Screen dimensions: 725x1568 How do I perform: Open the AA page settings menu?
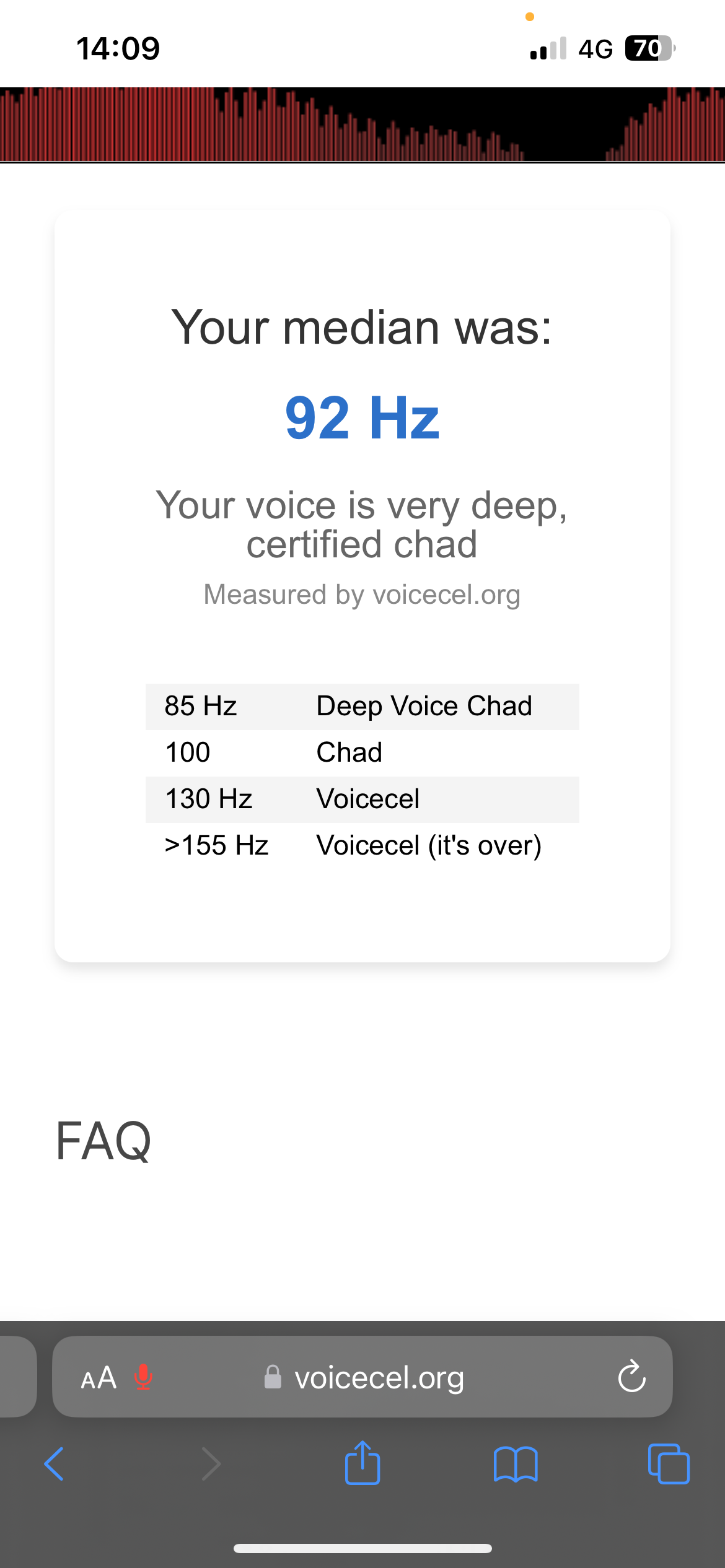(99, 1378)
